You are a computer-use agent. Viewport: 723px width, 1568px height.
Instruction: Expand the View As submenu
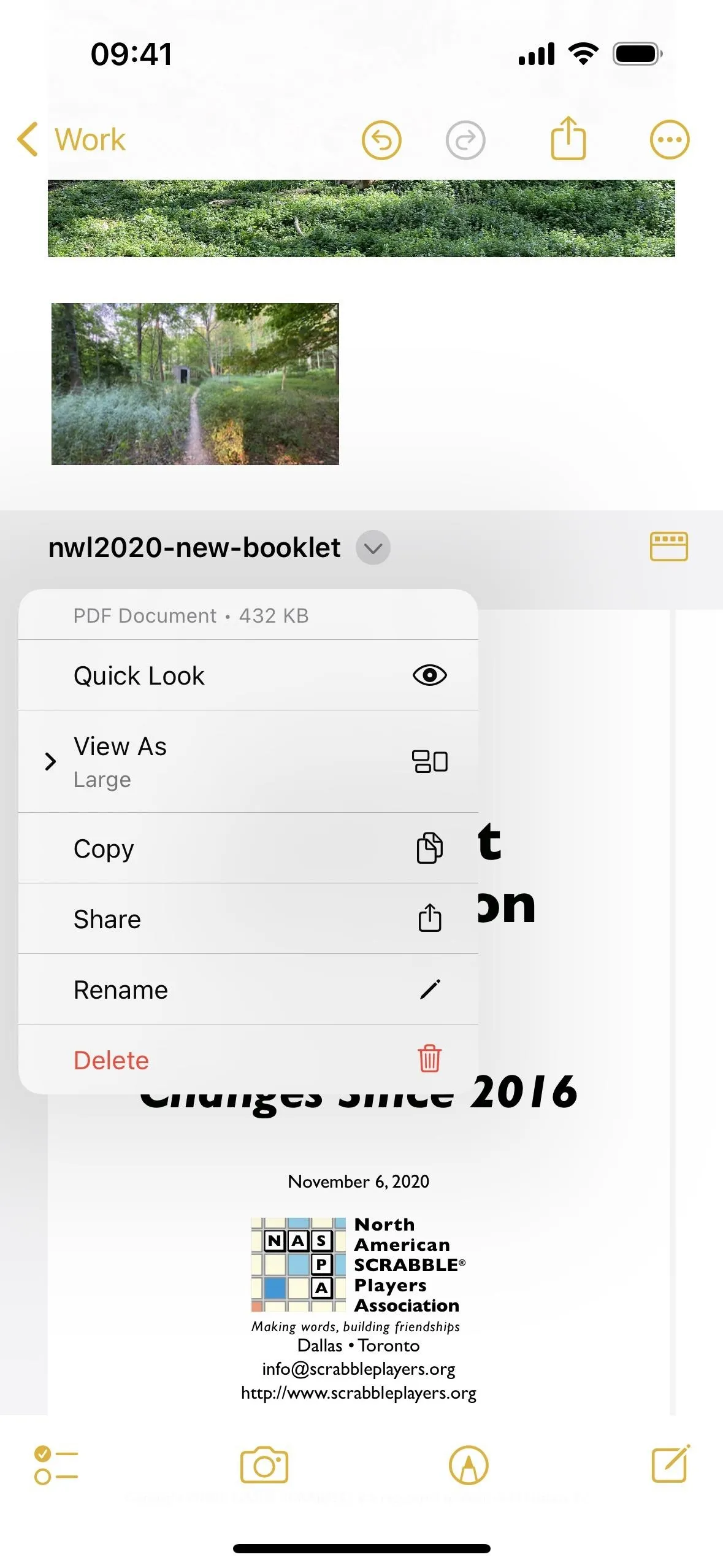click(x=248, y=761)
